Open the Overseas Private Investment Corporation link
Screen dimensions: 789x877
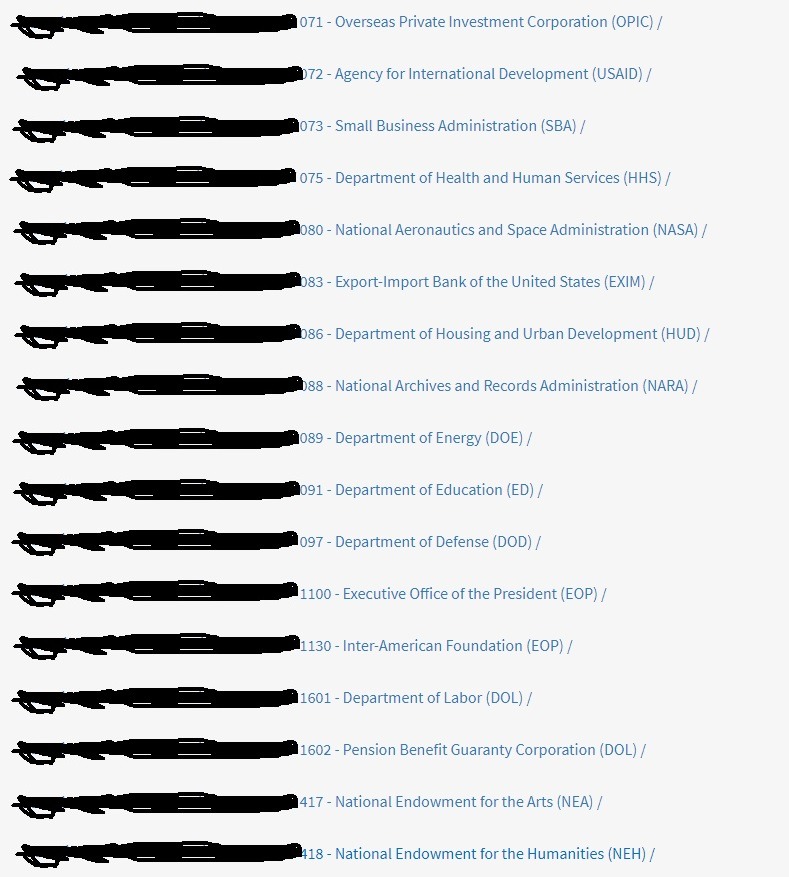481,22
